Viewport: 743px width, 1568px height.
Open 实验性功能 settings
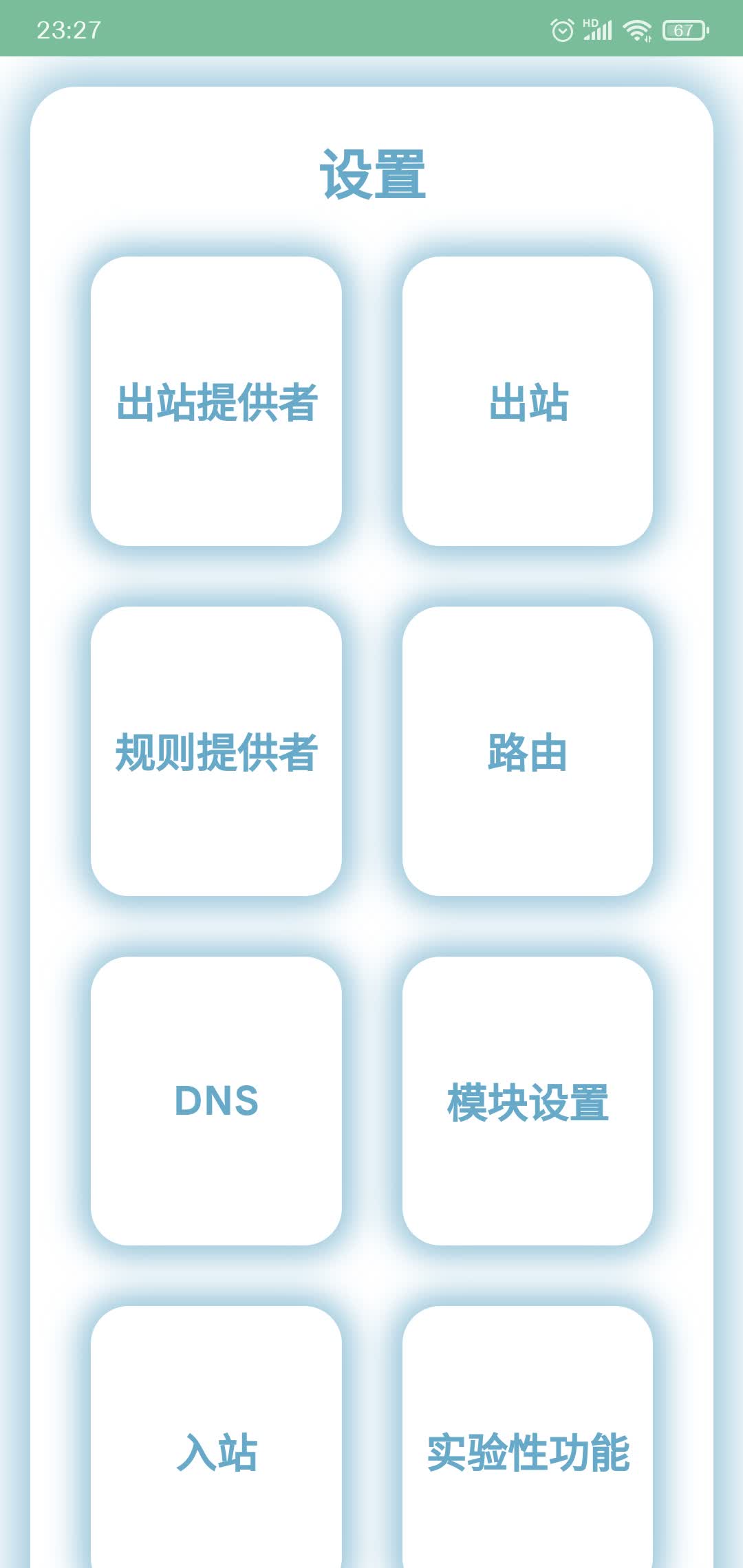pyautogui.click(x=528, y=1451)
